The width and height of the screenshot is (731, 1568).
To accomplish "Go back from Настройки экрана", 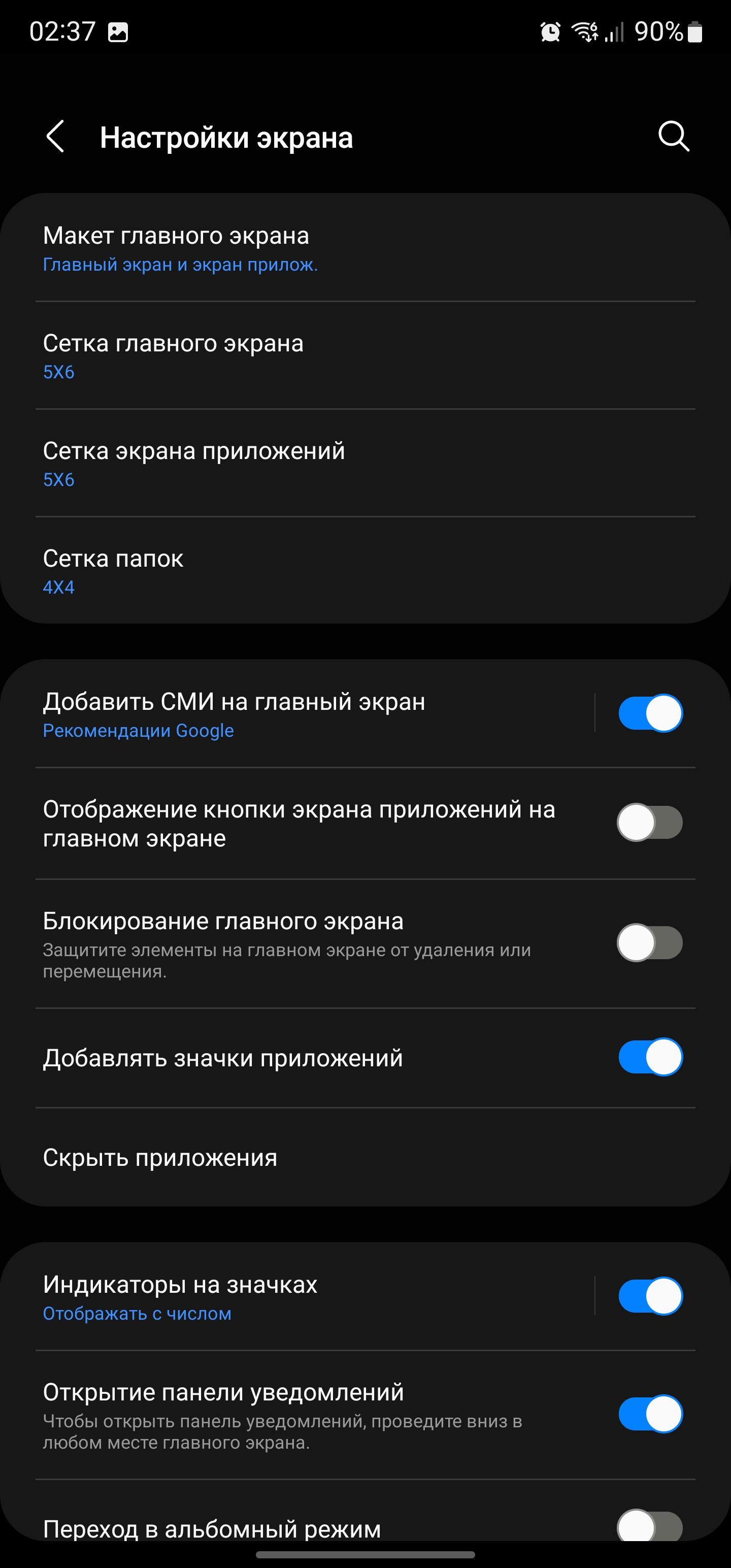I will pos(55,137).
